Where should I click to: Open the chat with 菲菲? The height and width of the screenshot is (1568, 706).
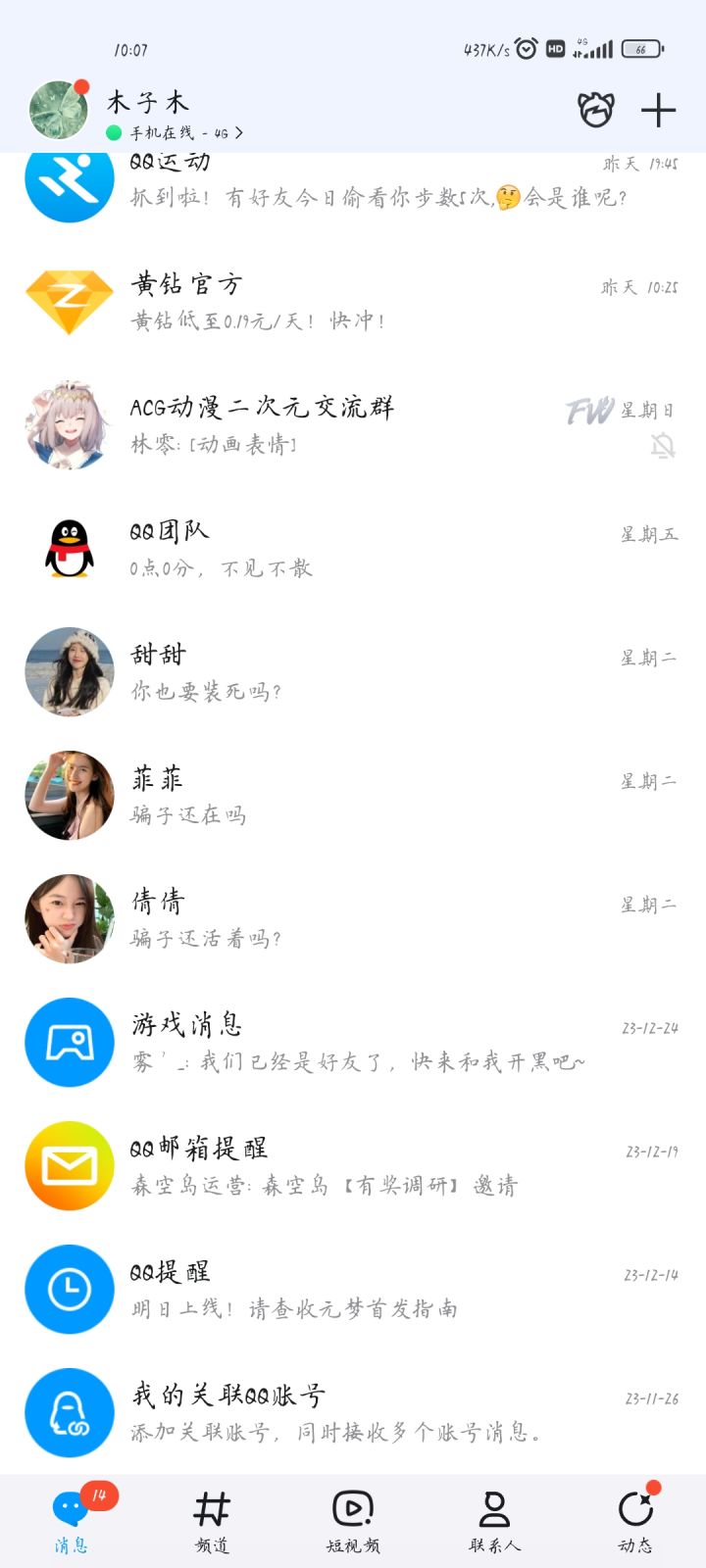pyautogui.click(x=353, y=796)
